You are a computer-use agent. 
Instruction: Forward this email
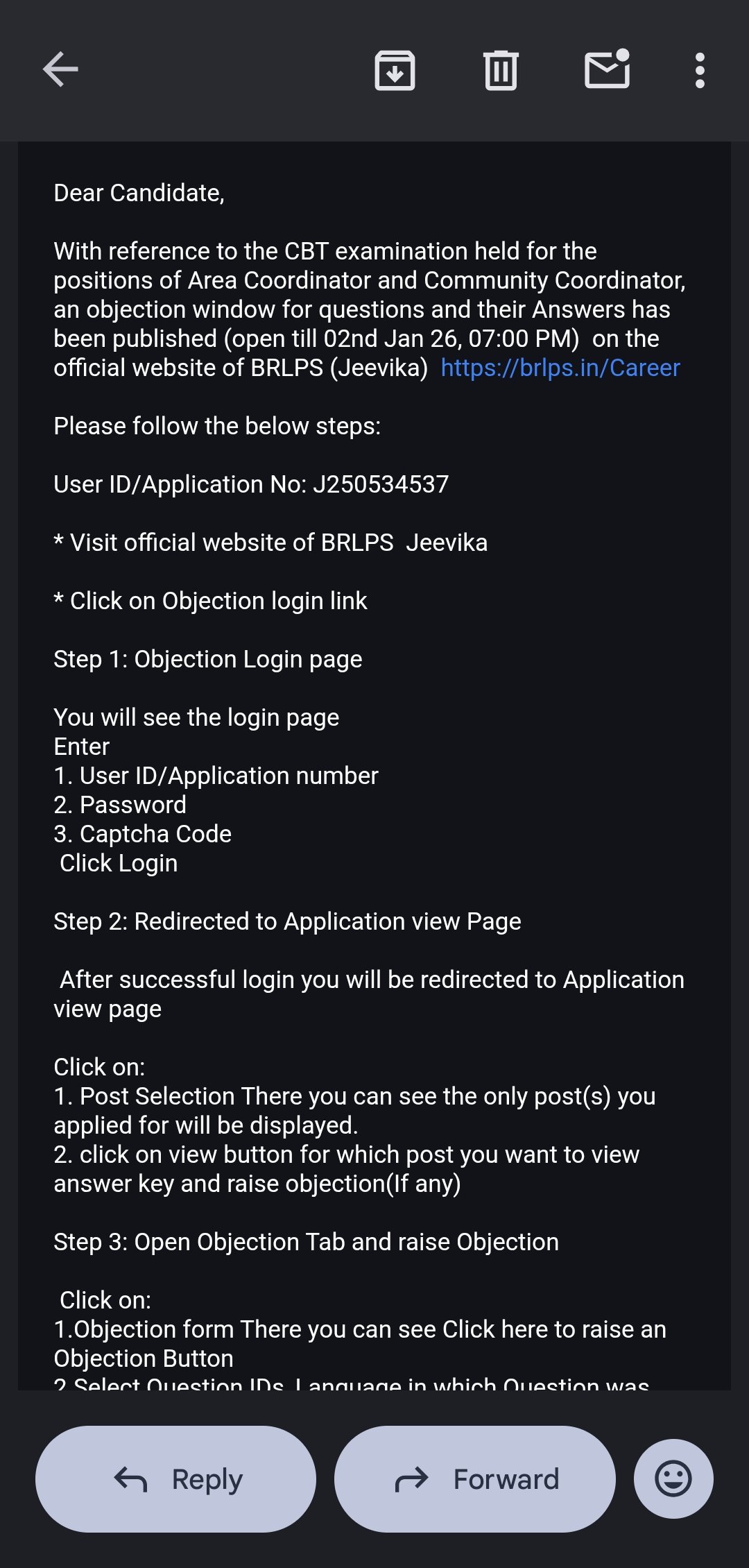click(475, 1479)
